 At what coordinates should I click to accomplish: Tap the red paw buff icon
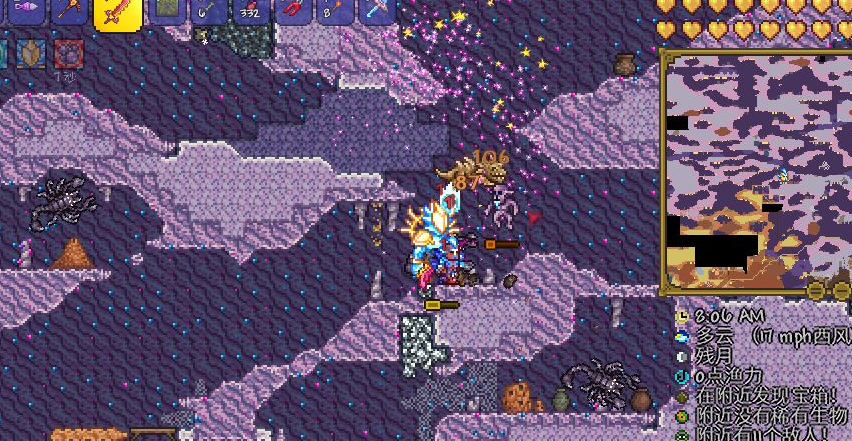click(68, 52)
